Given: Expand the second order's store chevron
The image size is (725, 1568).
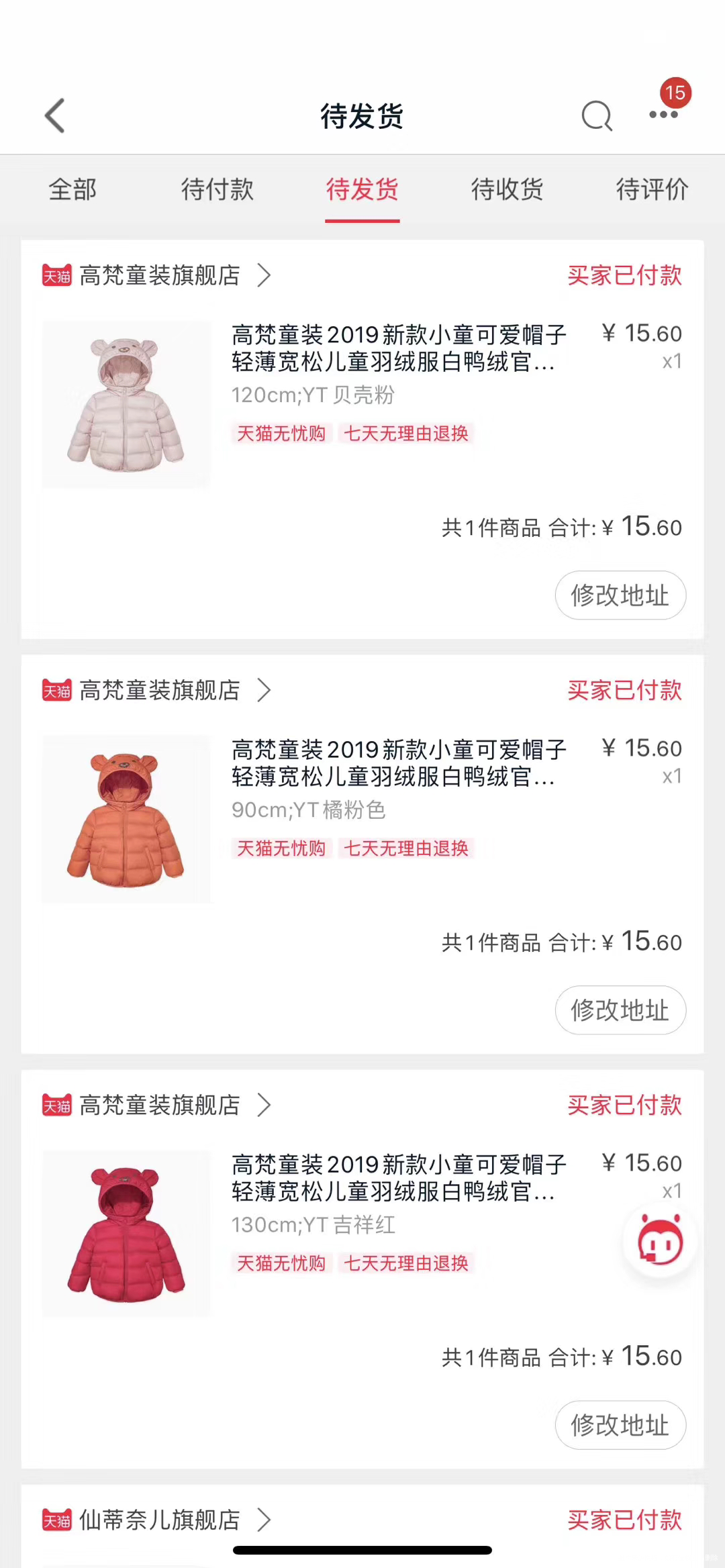Looking at the screenshot, I should point(263,691).
